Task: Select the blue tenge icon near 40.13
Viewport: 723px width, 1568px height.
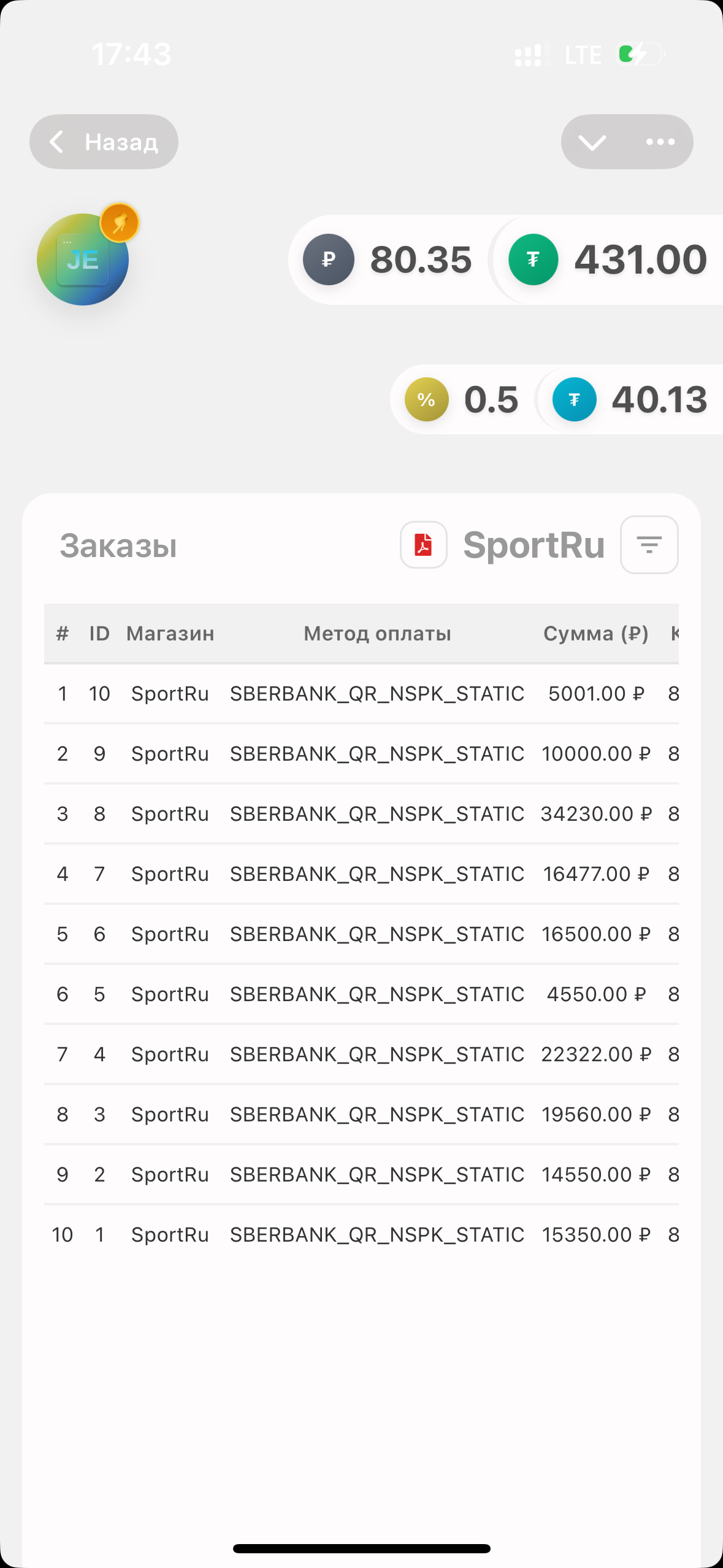Action: coord(573,399)
